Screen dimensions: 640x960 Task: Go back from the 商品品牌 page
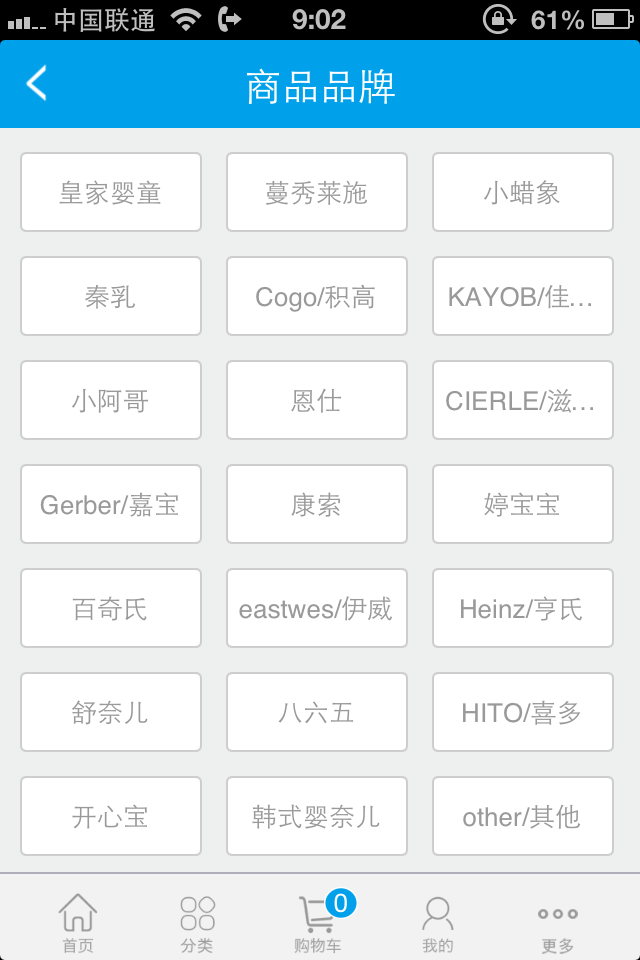[x=37, y=84]
